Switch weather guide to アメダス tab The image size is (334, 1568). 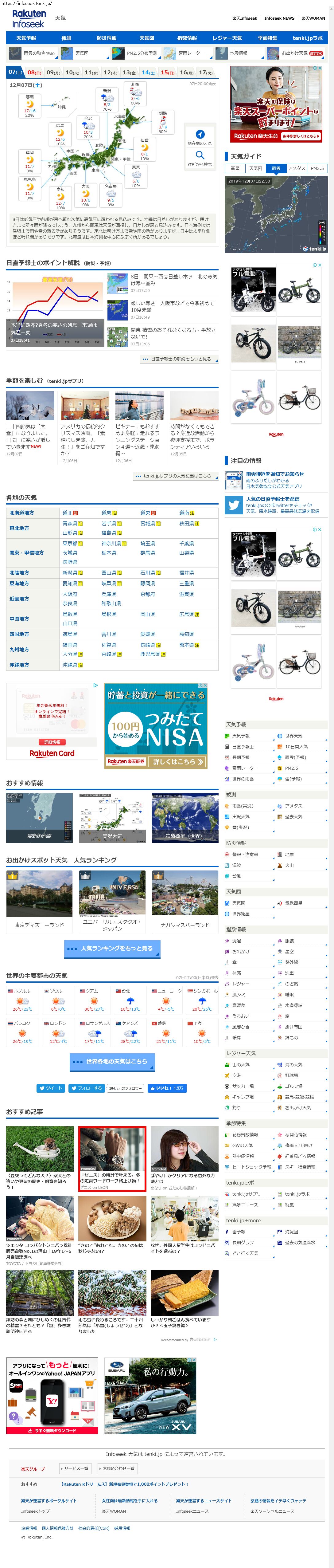(x=296, y=168)
